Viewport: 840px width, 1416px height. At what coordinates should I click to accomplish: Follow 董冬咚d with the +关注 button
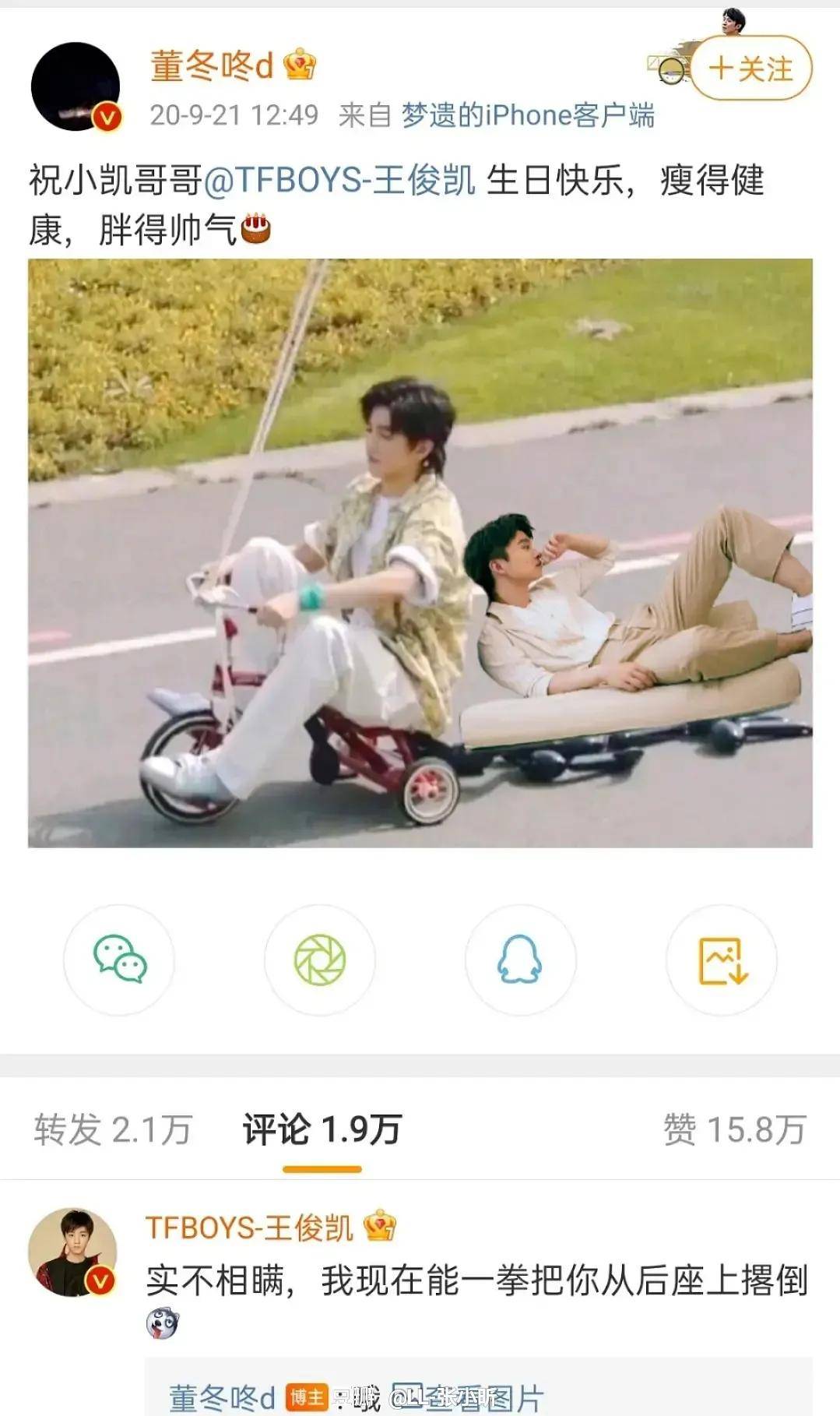tap(750, 69)
